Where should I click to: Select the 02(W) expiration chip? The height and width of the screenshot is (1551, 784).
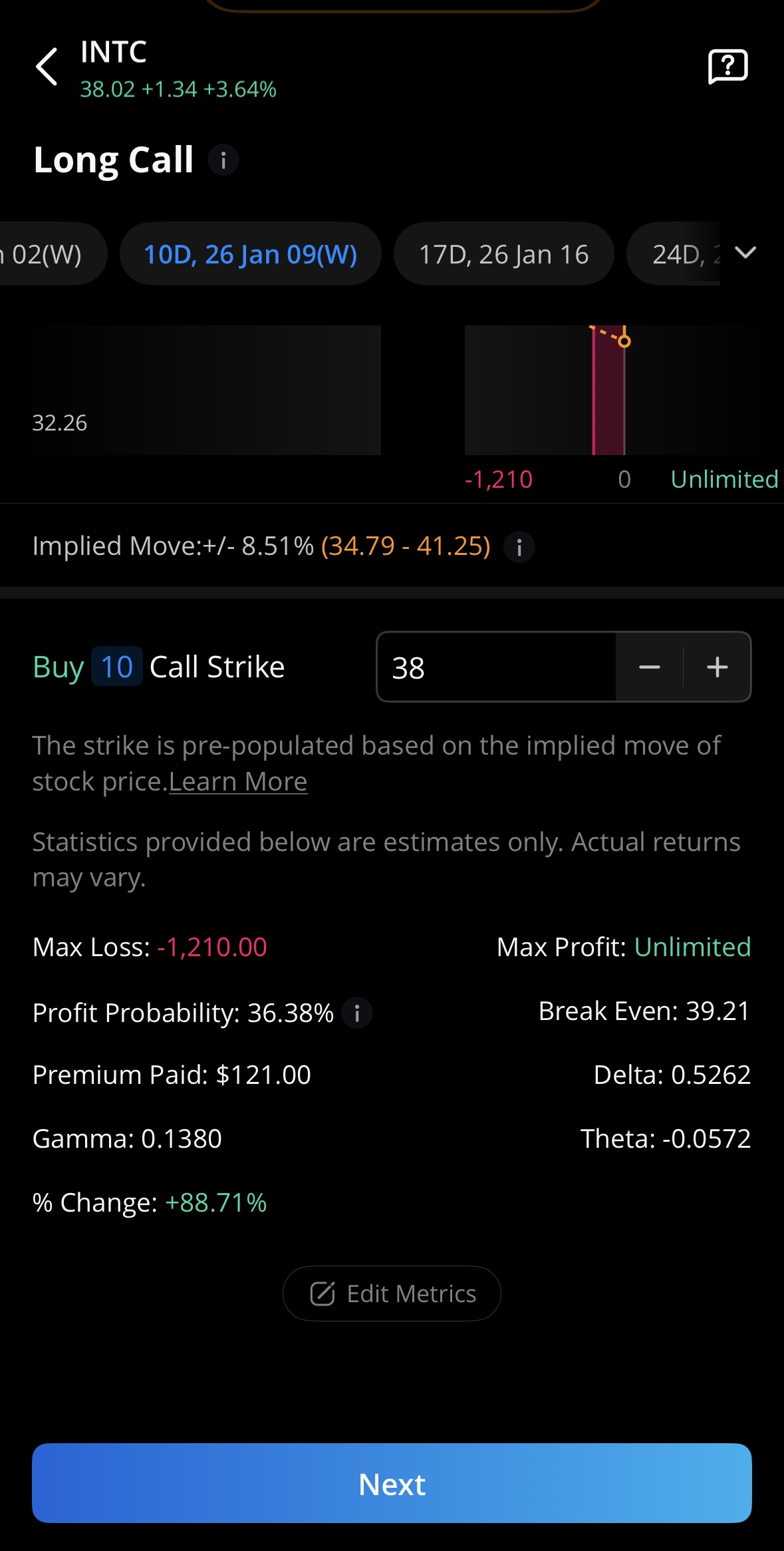point(47,254)
